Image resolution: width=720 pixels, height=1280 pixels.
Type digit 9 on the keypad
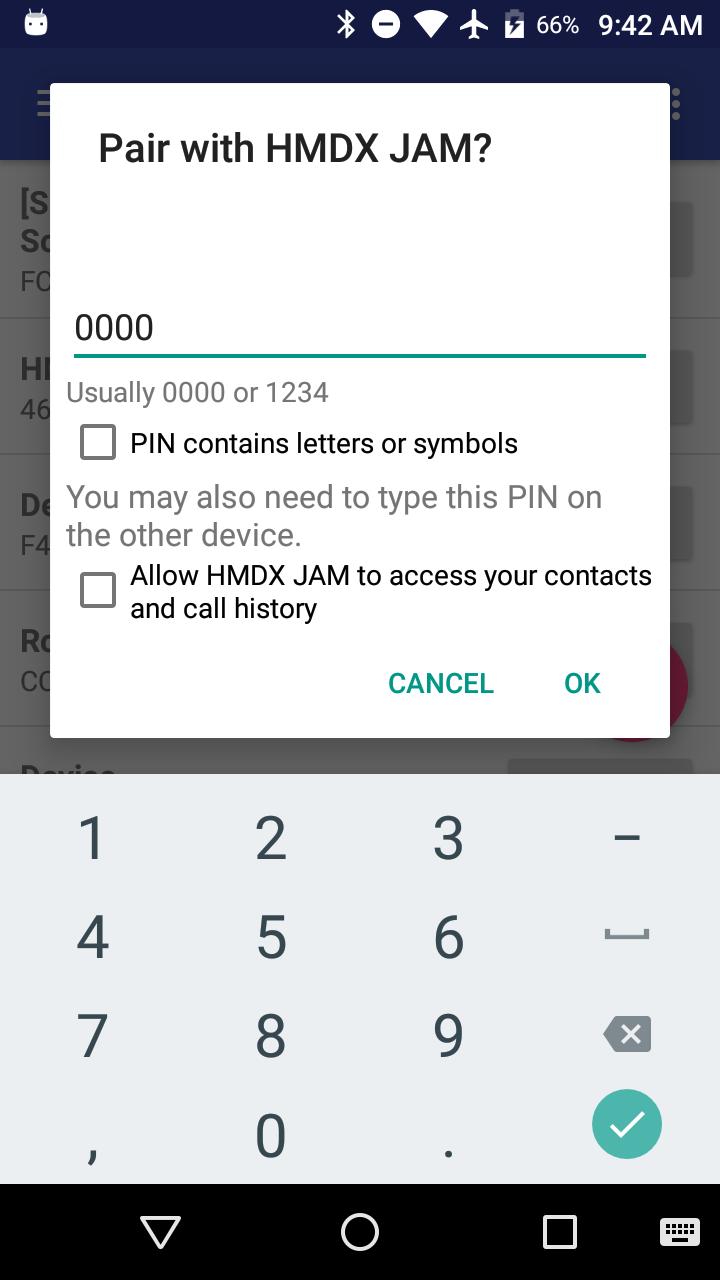point(448,1035)
